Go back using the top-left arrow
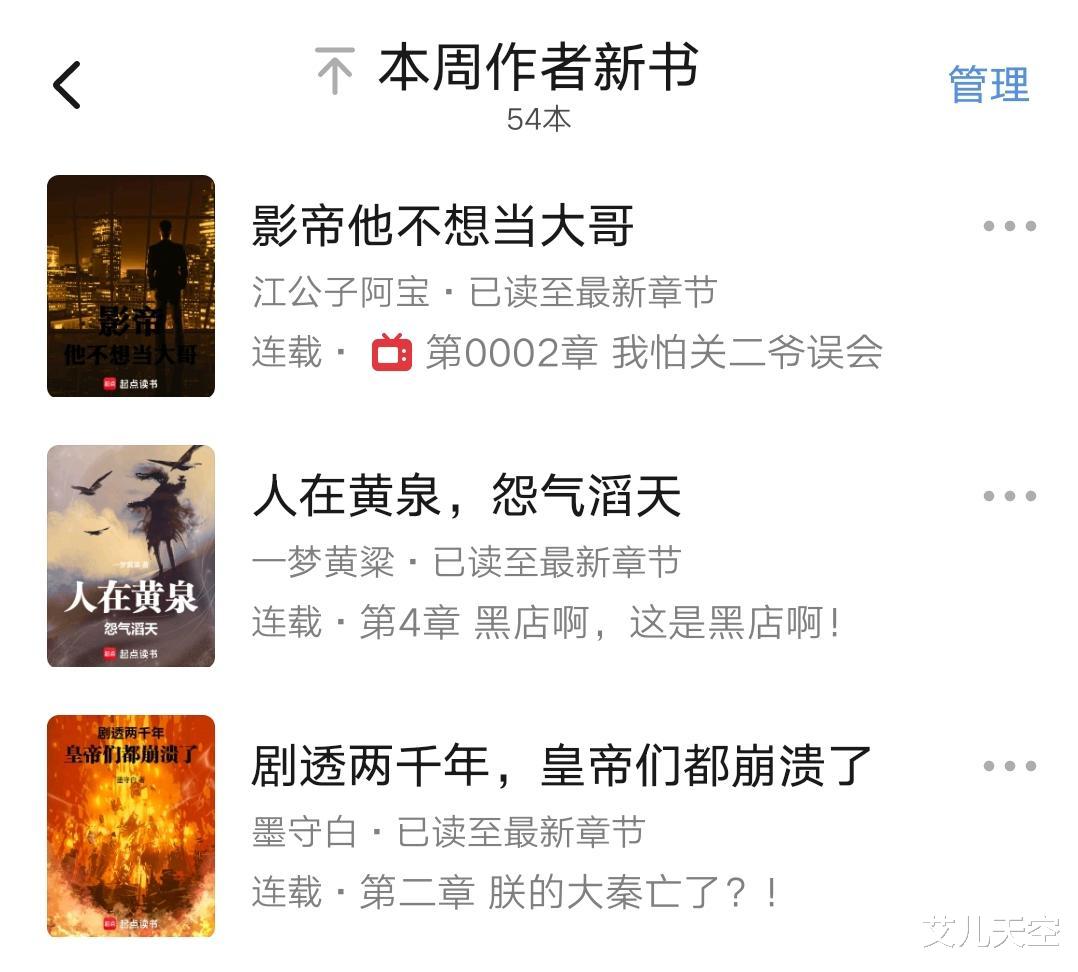This screenshot has height=972, width=1078. point(67,84)
